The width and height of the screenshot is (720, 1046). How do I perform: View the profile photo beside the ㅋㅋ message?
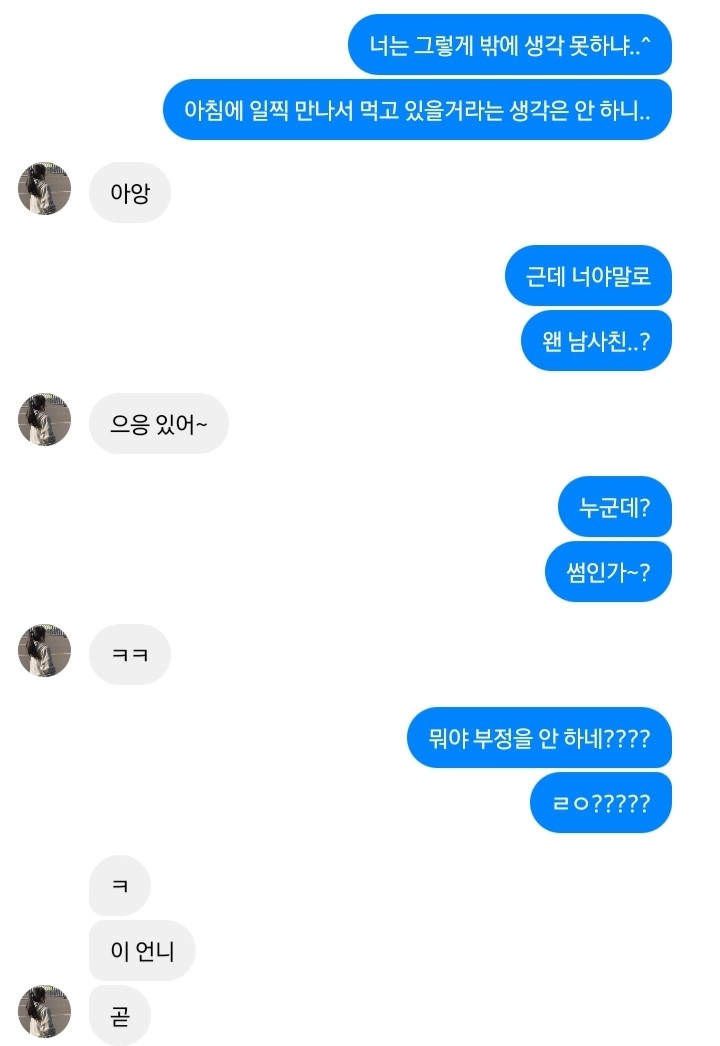[45, 651]
